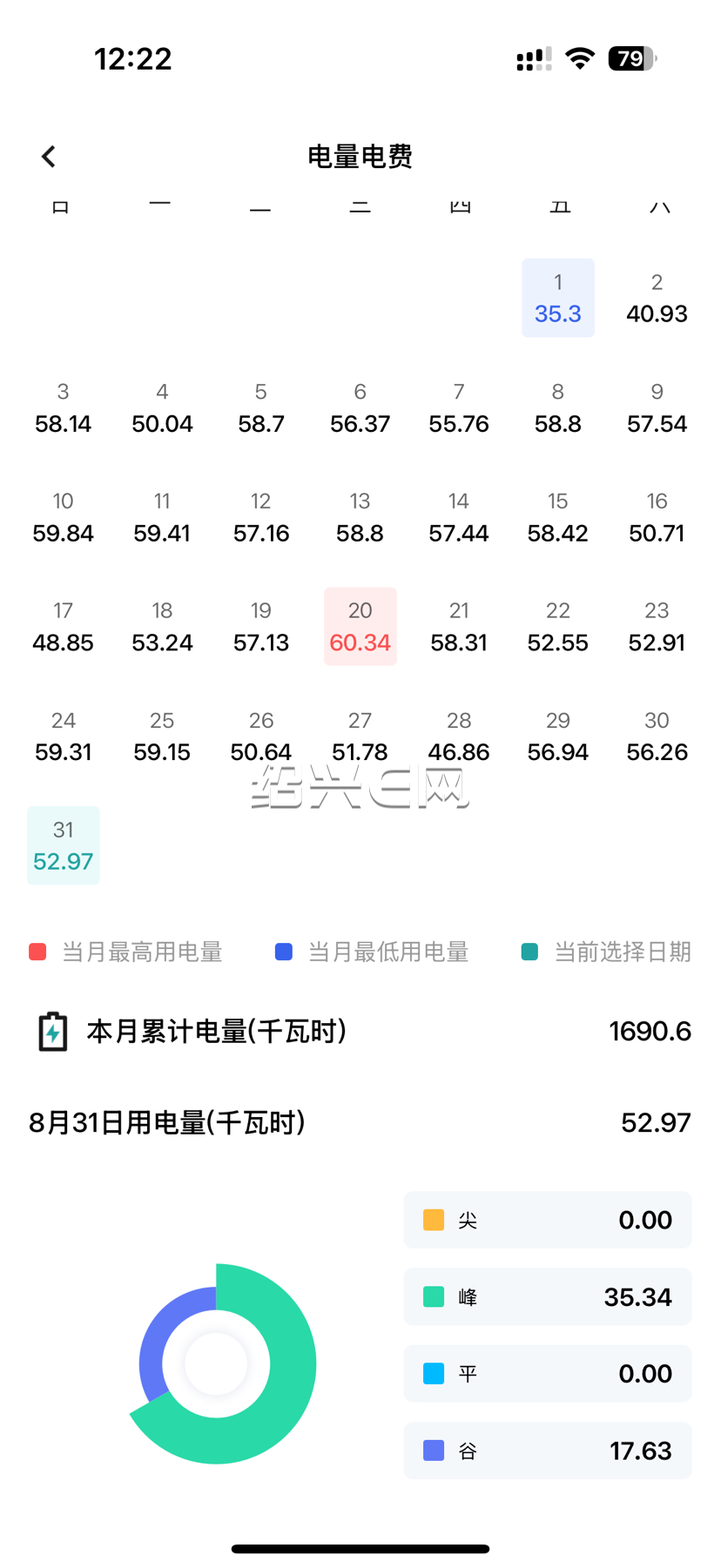Select day 1 with 35.3 usage
The height and width of the screenshot is (1568, 721).
click(x=558, y=298)
